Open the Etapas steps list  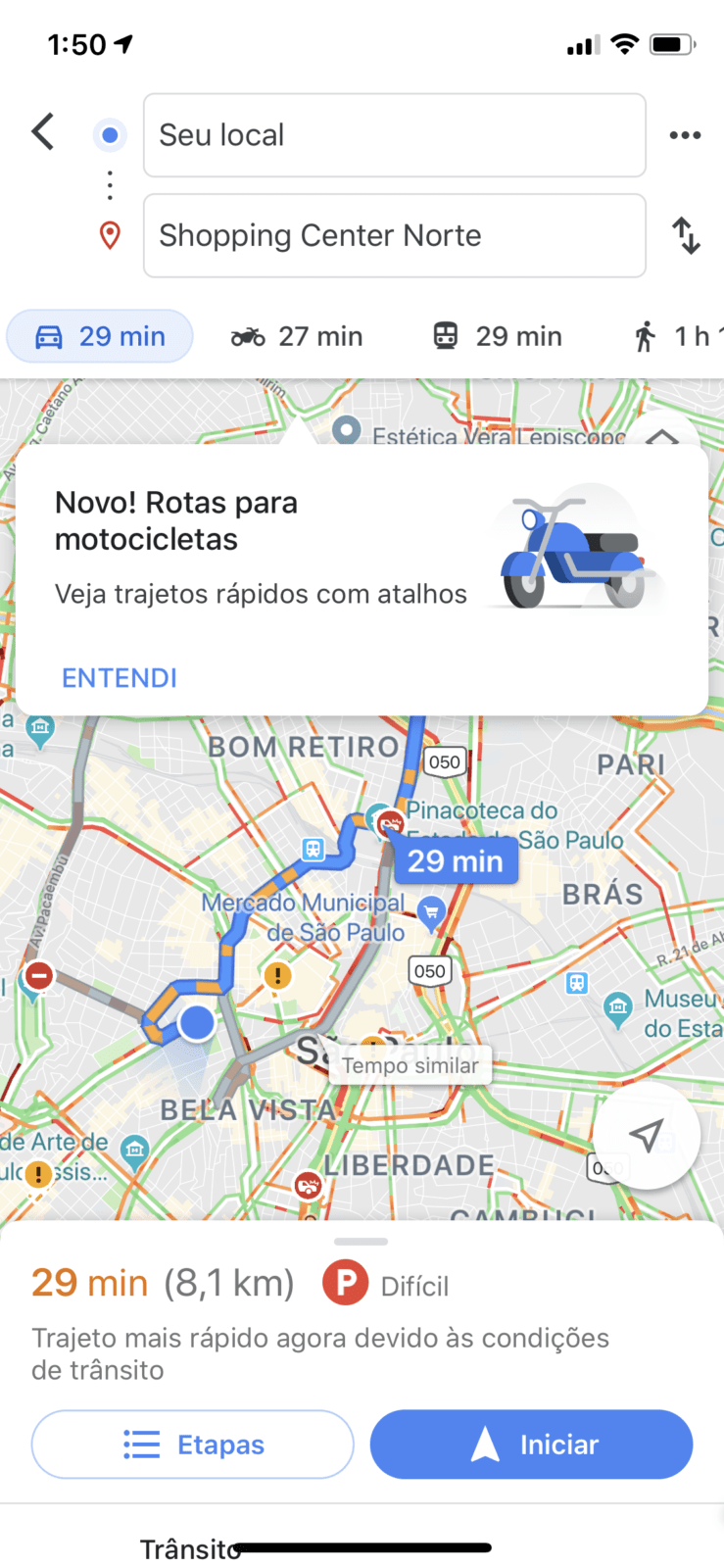(192, 1444)
